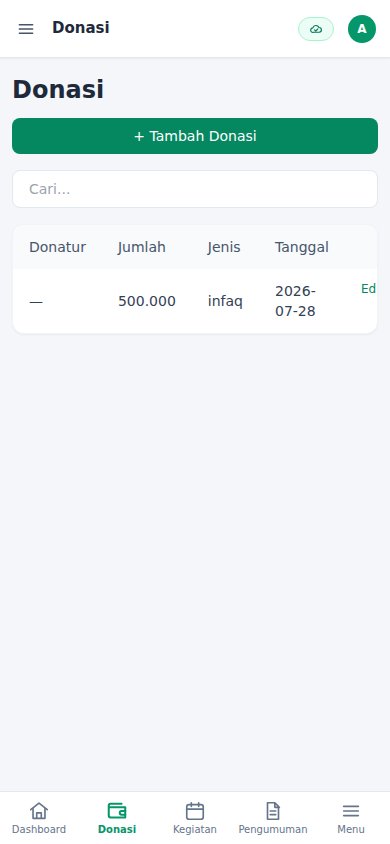Open the hamburger drawer menu

click(26, 29)
